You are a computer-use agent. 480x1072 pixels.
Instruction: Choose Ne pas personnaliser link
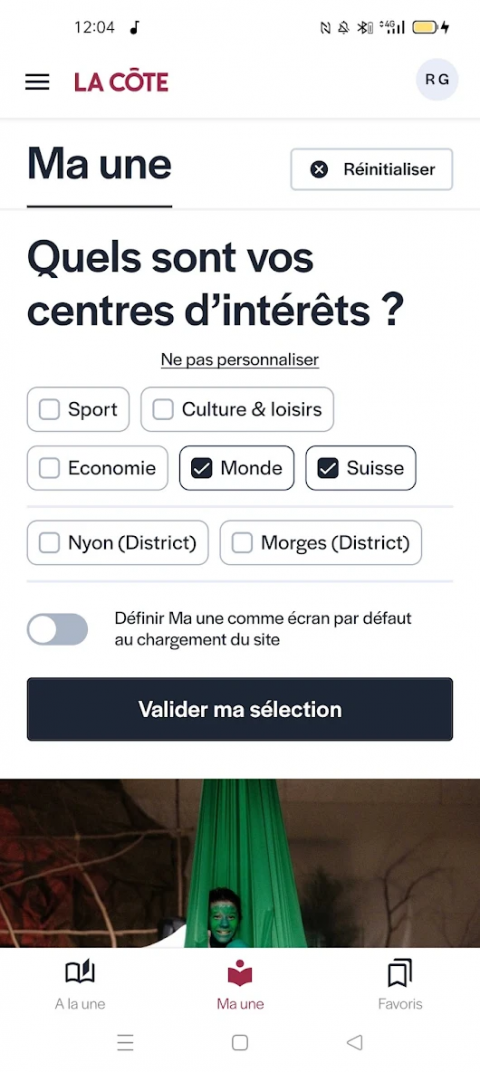coord(240,360)
